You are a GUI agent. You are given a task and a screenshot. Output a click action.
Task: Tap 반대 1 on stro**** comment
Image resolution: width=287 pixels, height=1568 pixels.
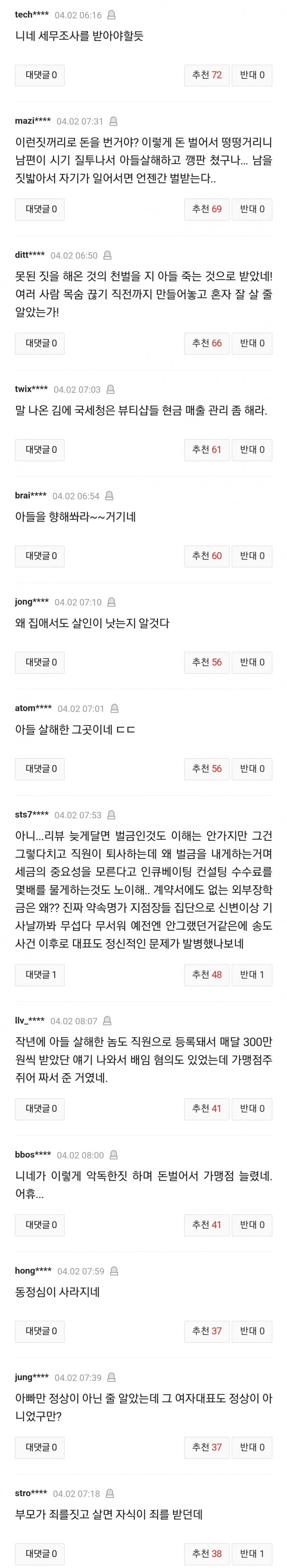click(x=252, y=1553)
